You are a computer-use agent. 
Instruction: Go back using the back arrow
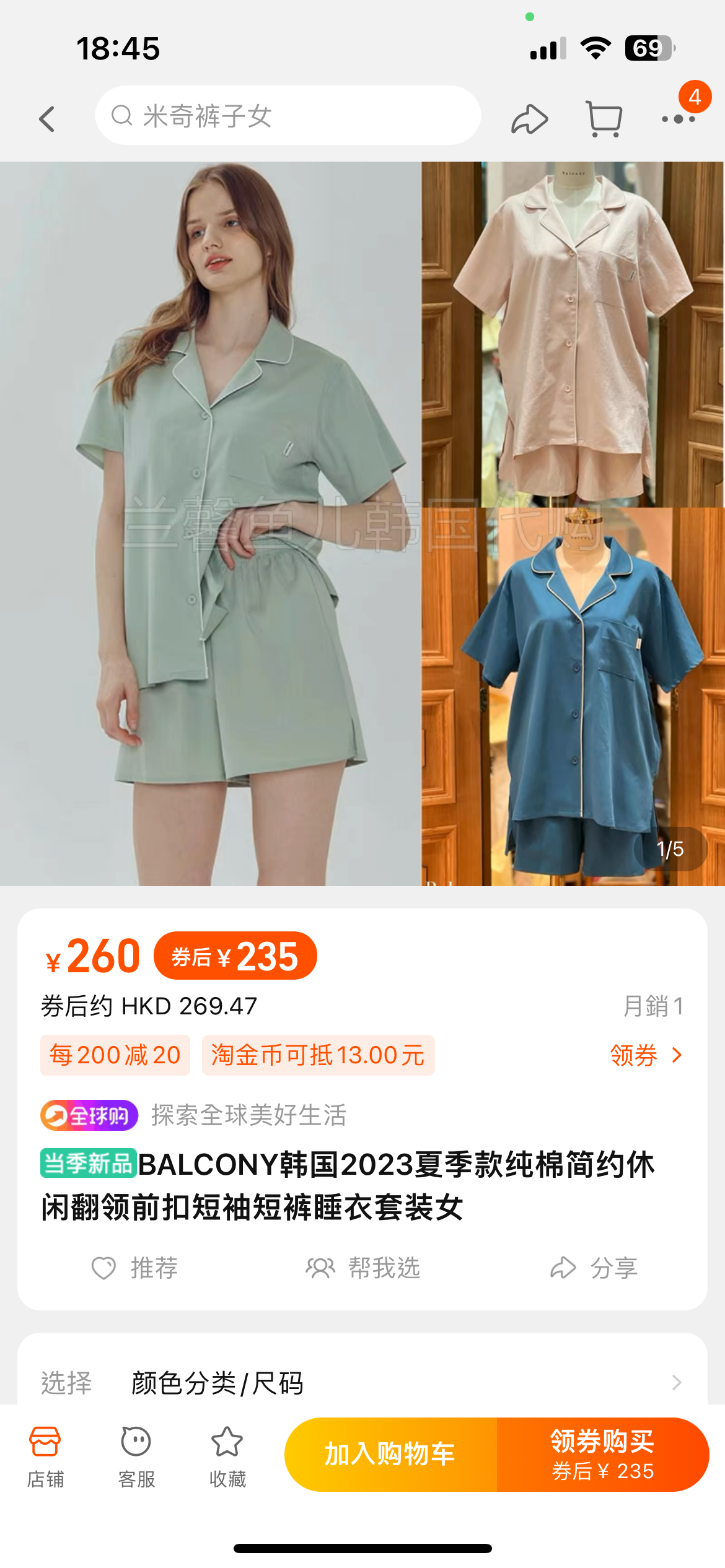pyautogui.click(x=47, y=118)
